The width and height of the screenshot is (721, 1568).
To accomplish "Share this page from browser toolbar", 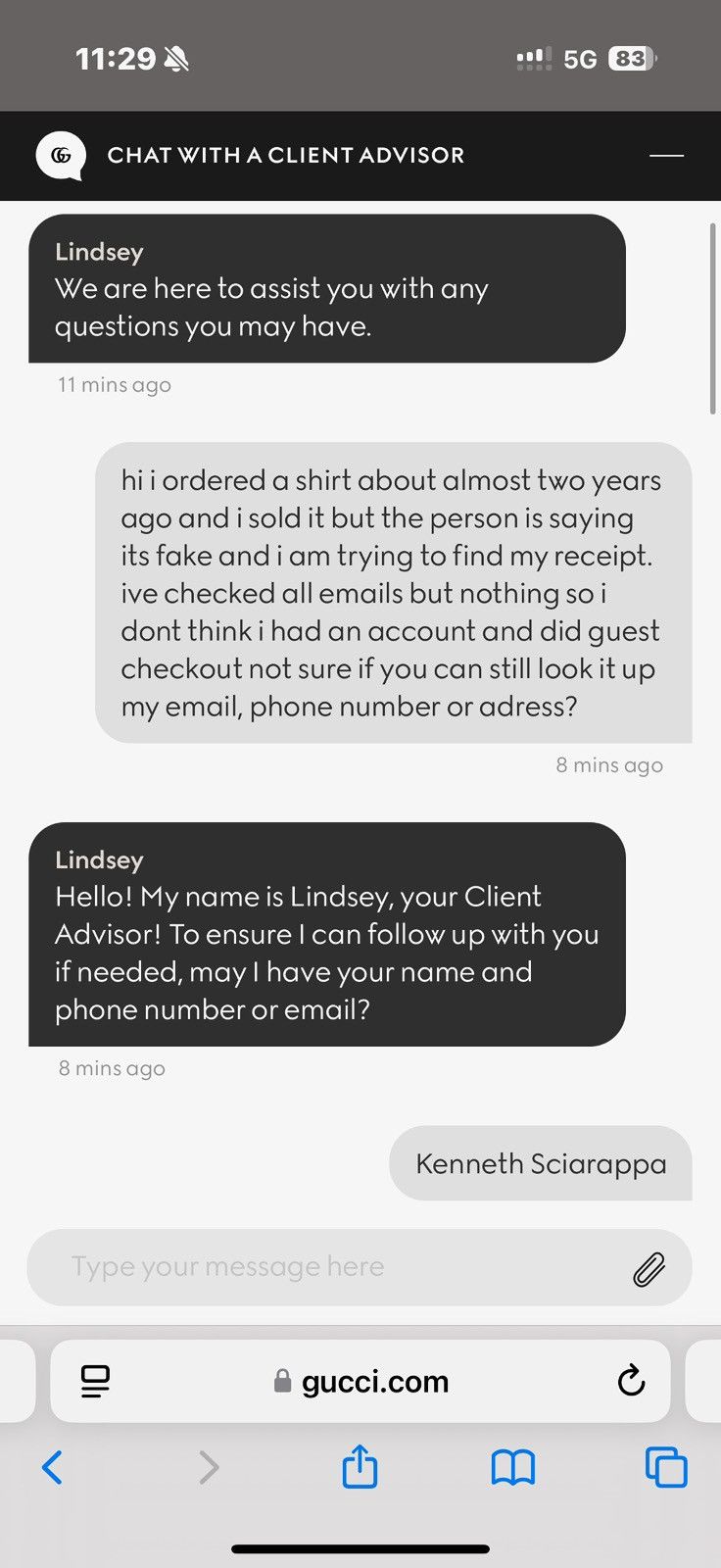I will point(360,1466).
